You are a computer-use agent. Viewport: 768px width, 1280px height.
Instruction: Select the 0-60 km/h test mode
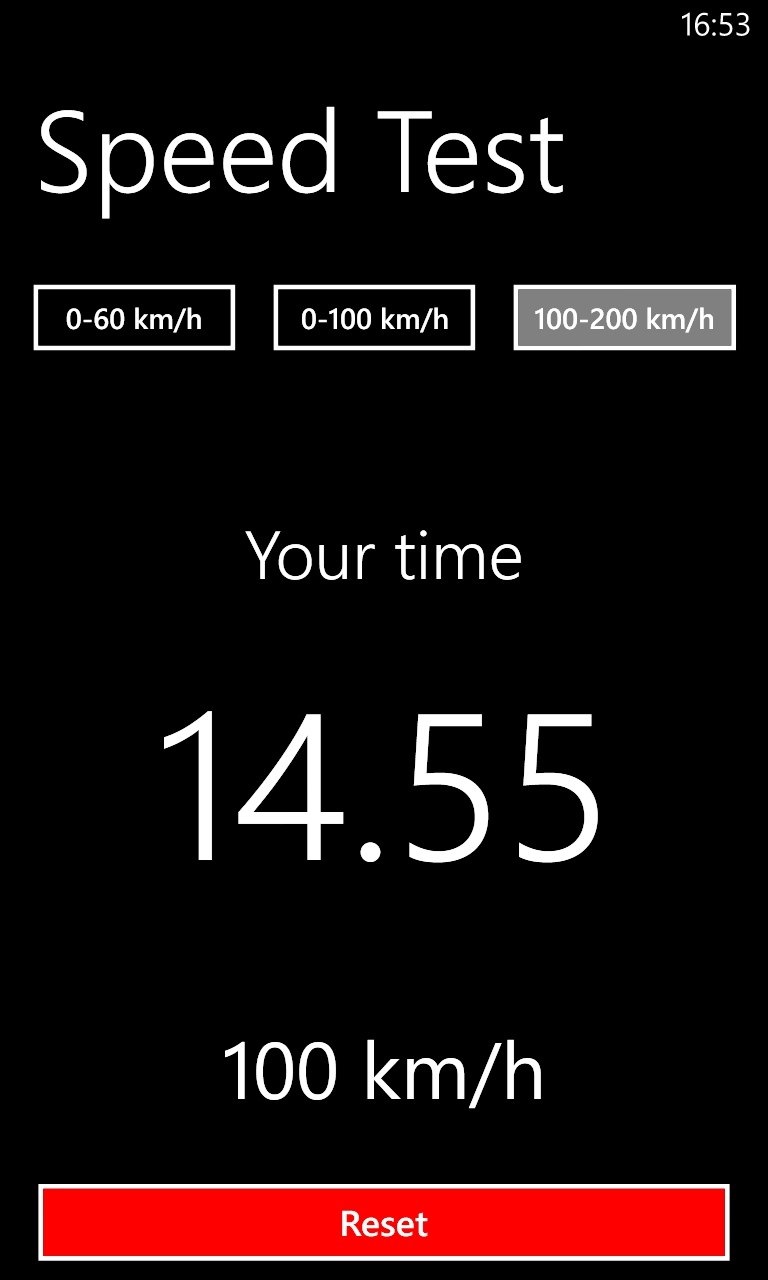click(134, 318)
